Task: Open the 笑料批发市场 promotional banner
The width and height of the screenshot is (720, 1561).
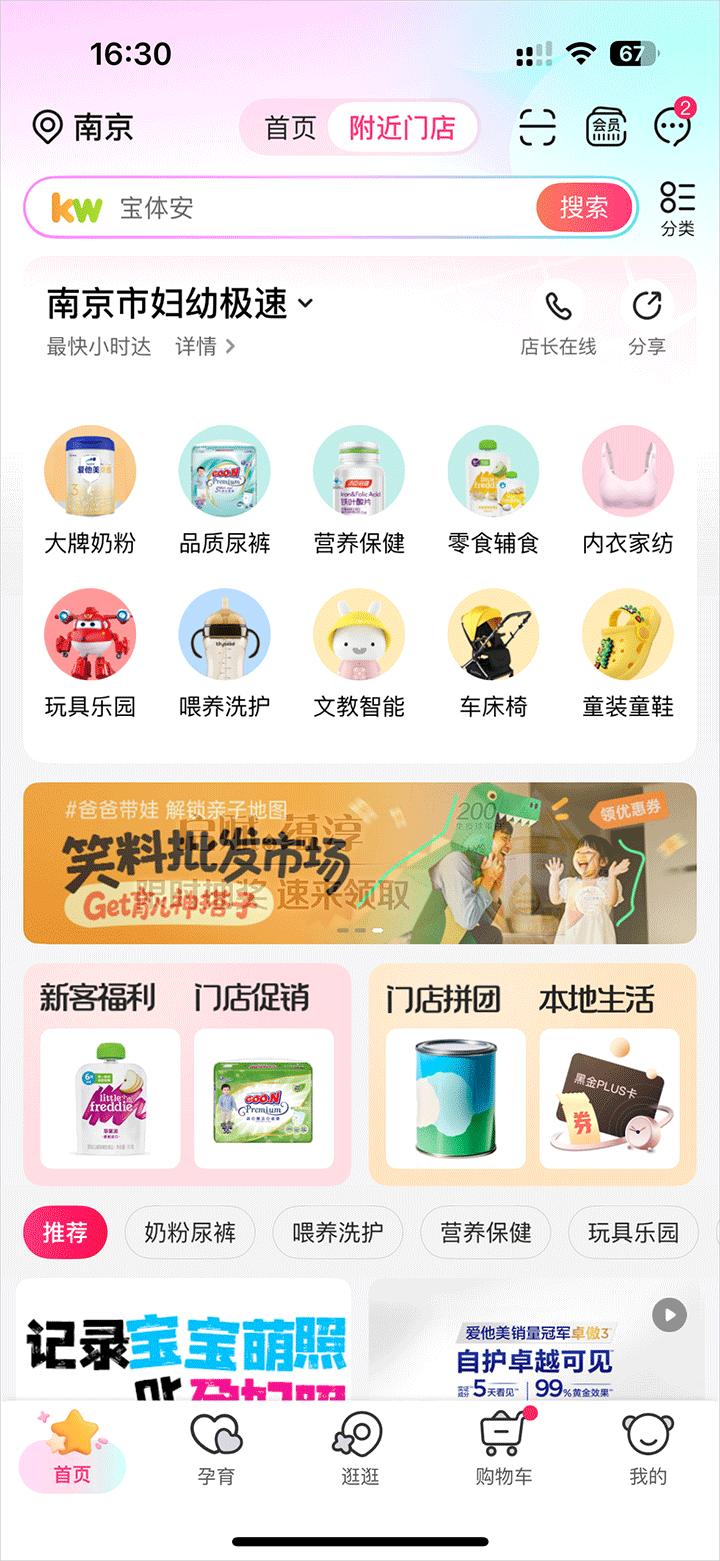Action: click(x=360, y=863)
